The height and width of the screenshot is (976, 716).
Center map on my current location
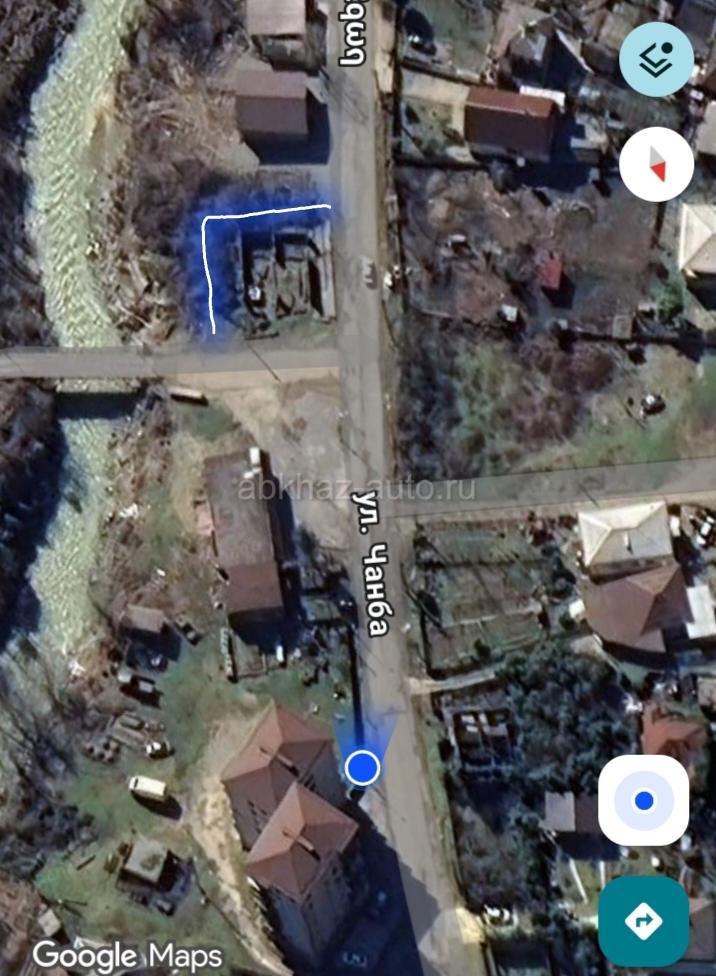[x=643, y=800]
